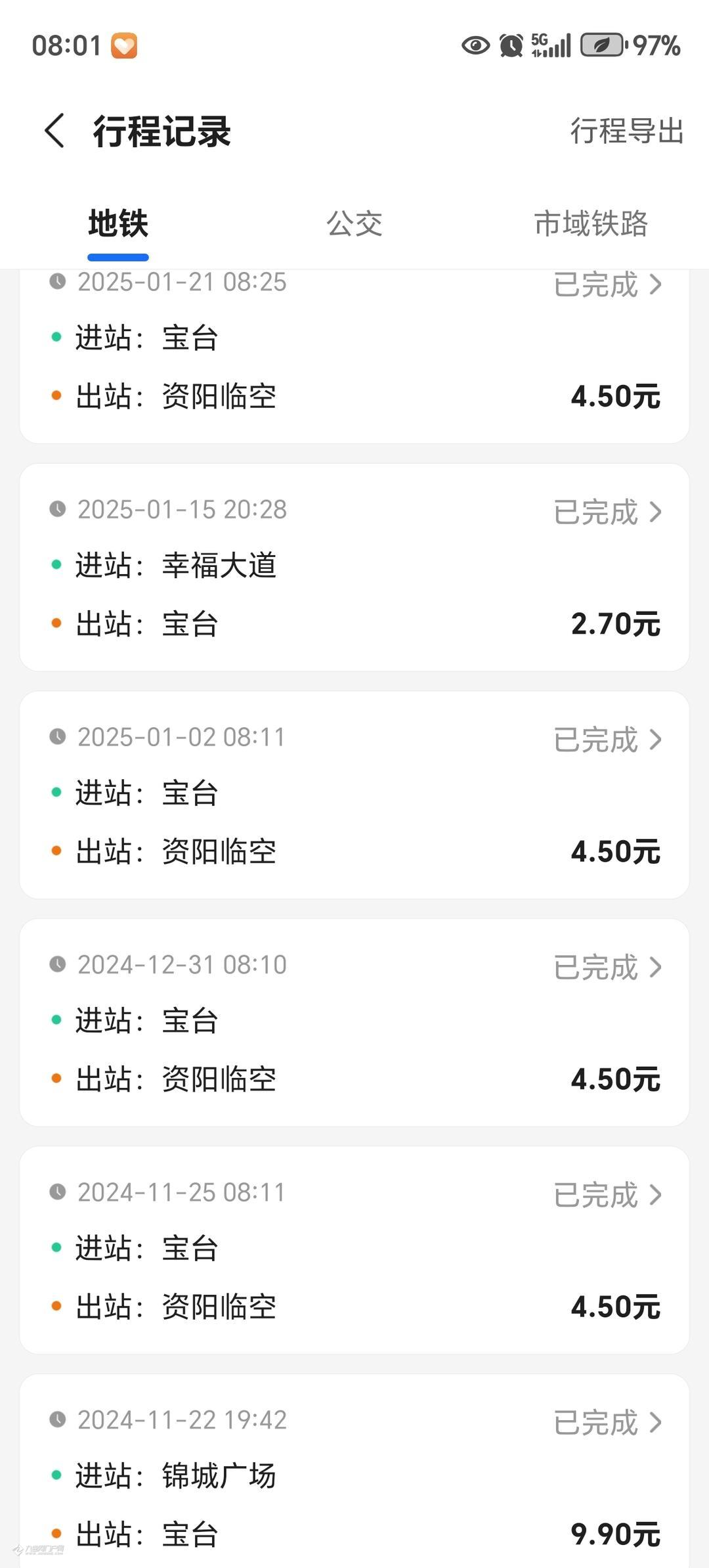
Task: Switch to the 公交 tab
Action: 354,224
